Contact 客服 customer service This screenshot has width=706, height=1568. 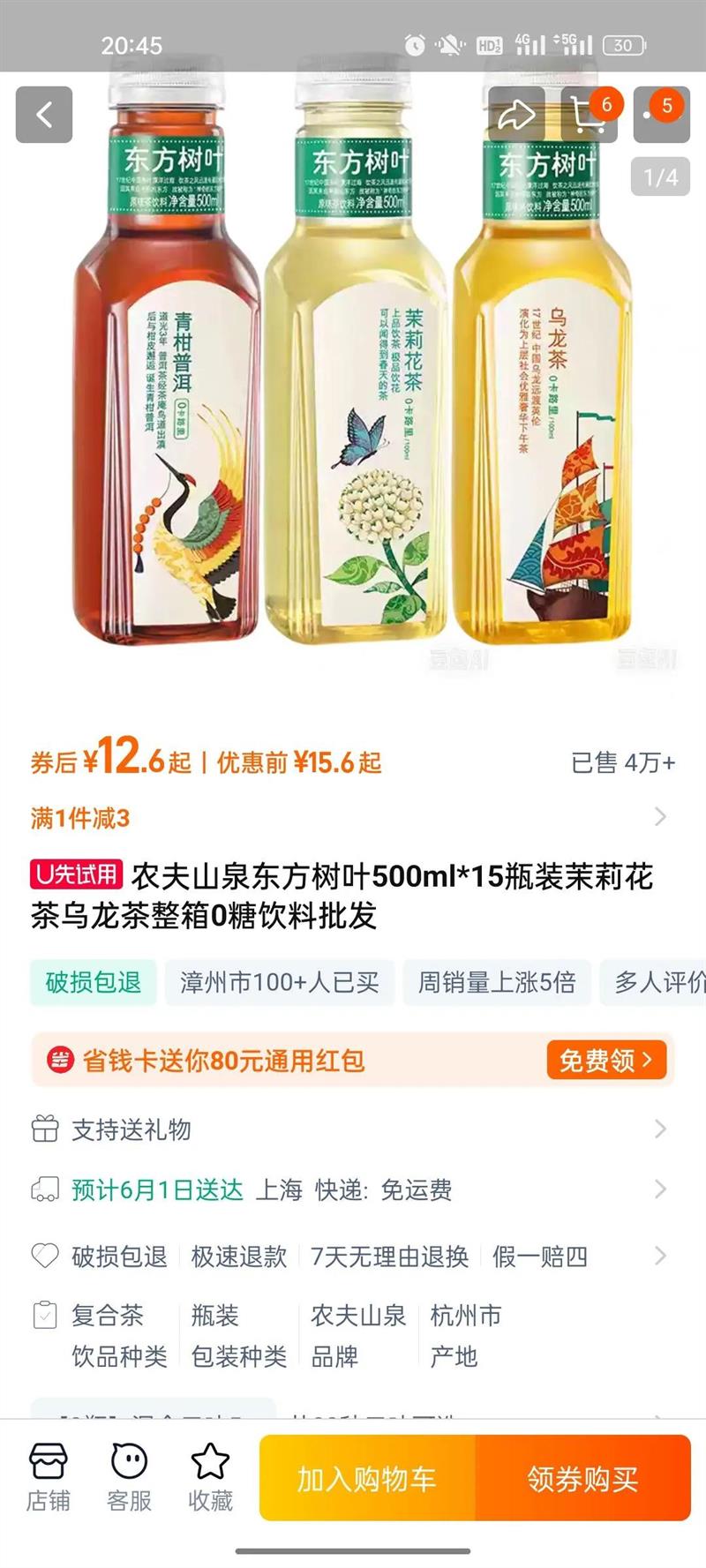click(129, 1478)
